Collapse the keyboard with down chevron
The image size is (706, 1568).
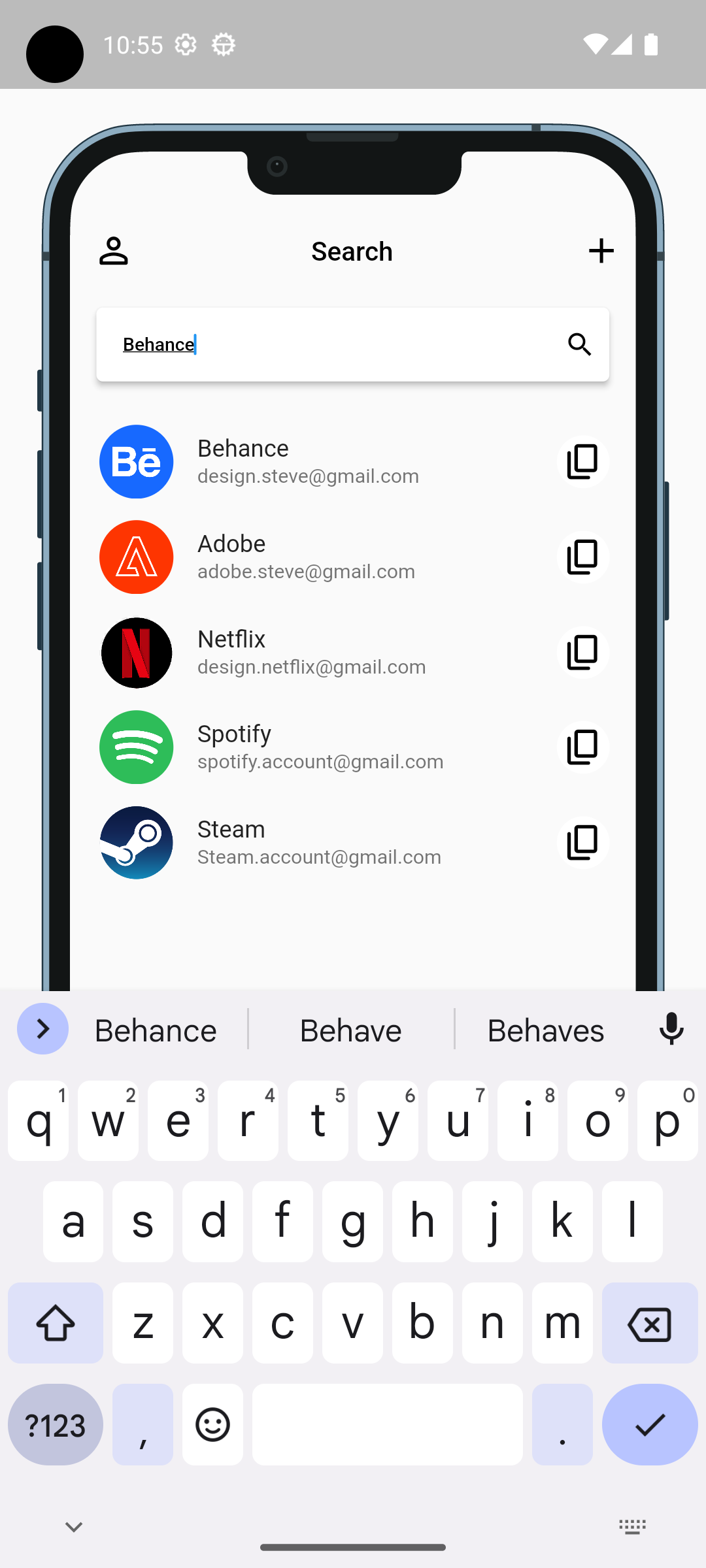pos(73,1527)
